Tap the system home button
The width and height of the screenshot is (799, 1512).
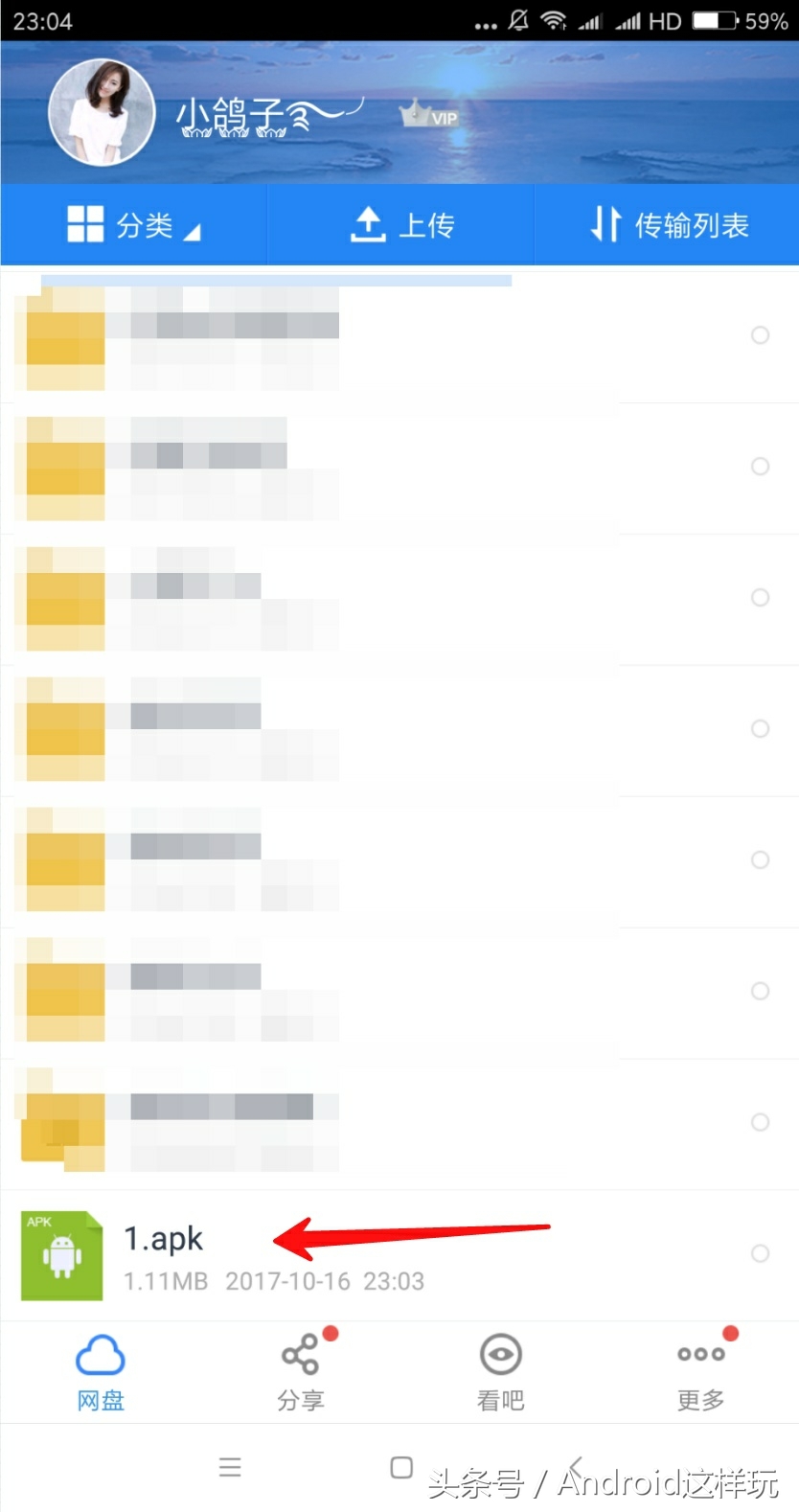click(401, 1467)
